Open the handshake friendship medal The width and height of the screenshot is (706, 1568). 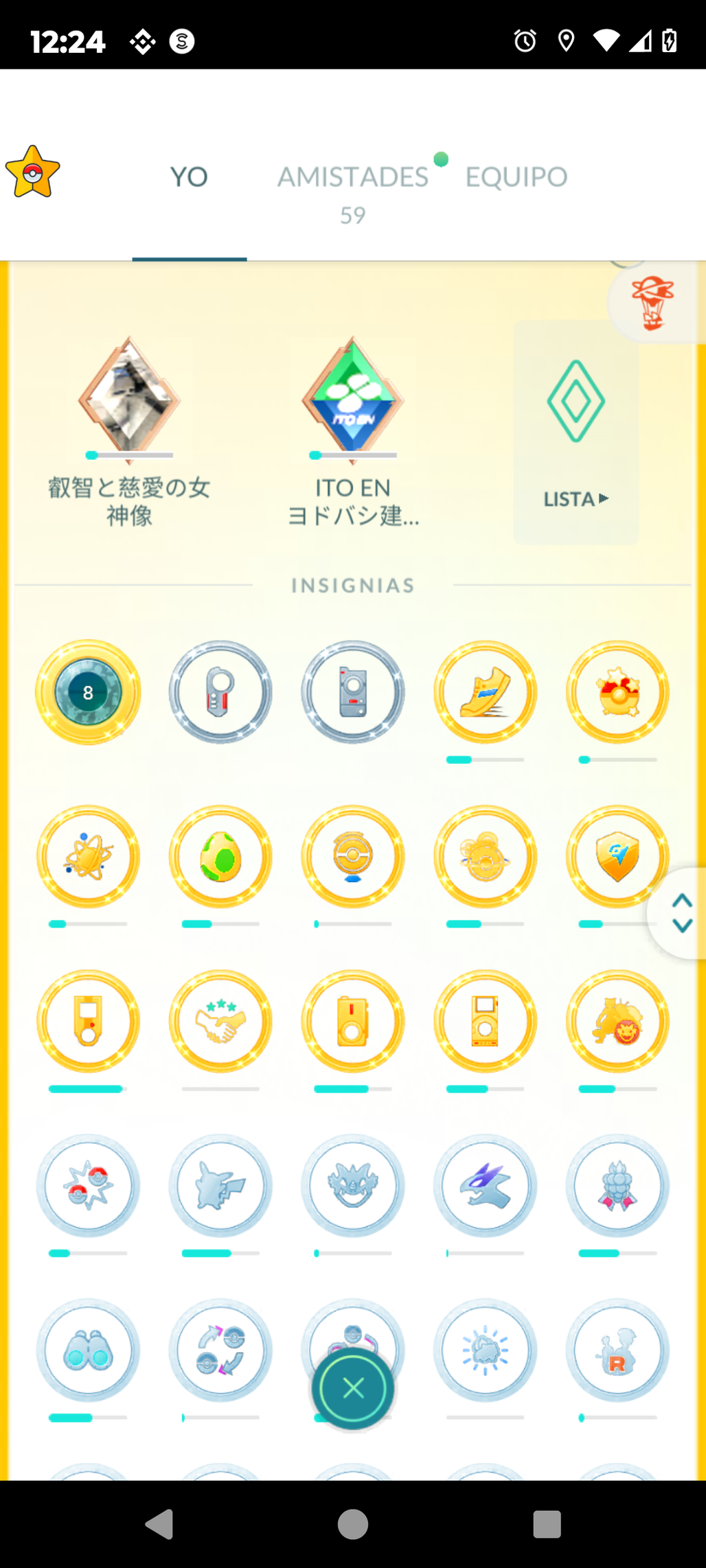pos(220,1022)
